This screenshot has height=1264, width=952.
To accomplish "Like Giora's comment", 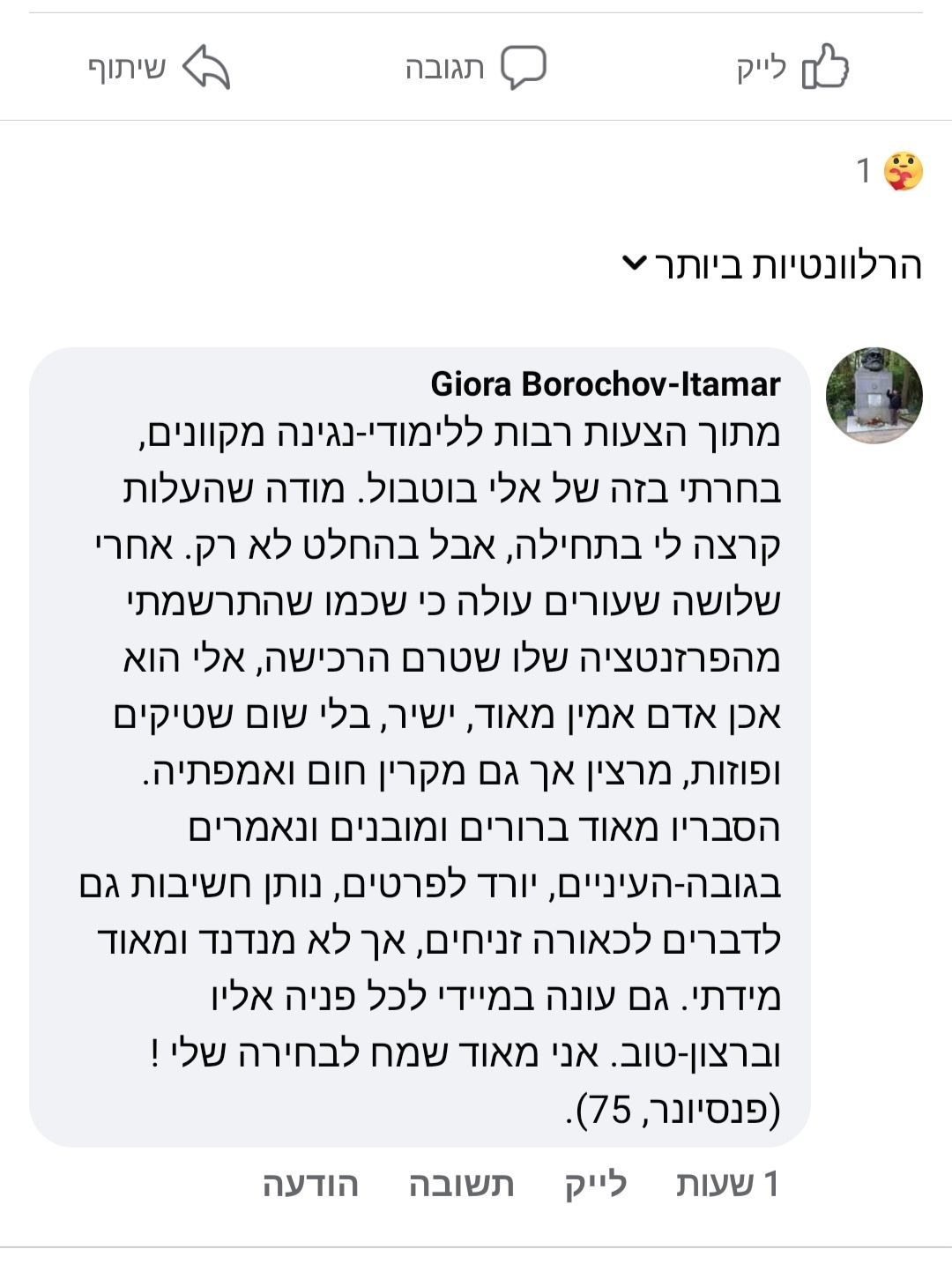I will click(x=596, y=1184).
